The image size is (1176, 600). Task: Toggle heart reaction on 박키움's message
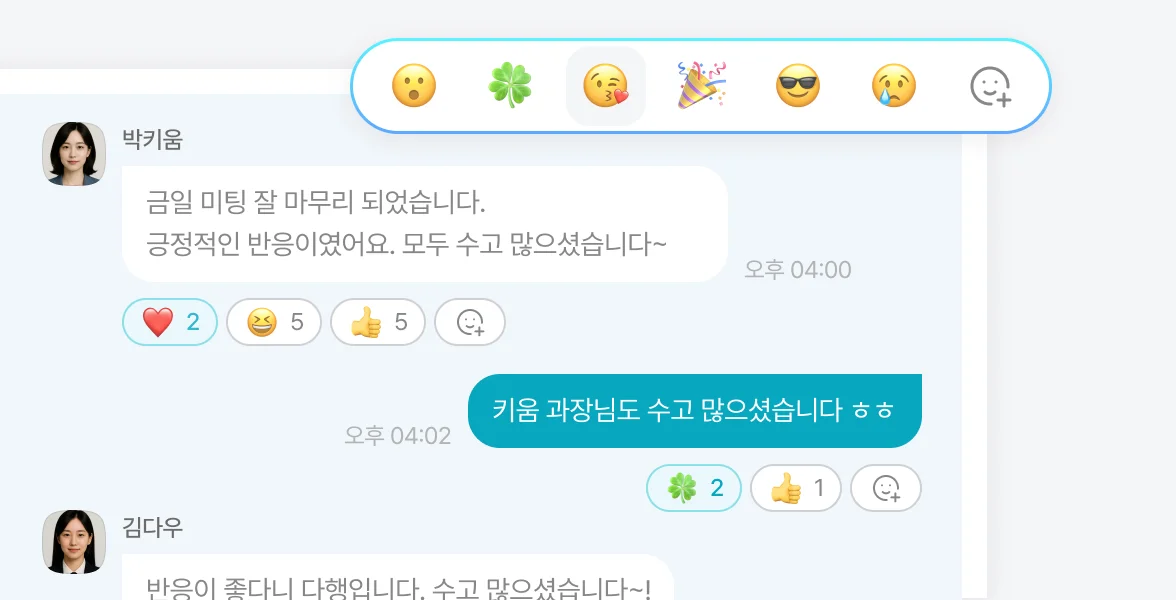tap(170, 322)
